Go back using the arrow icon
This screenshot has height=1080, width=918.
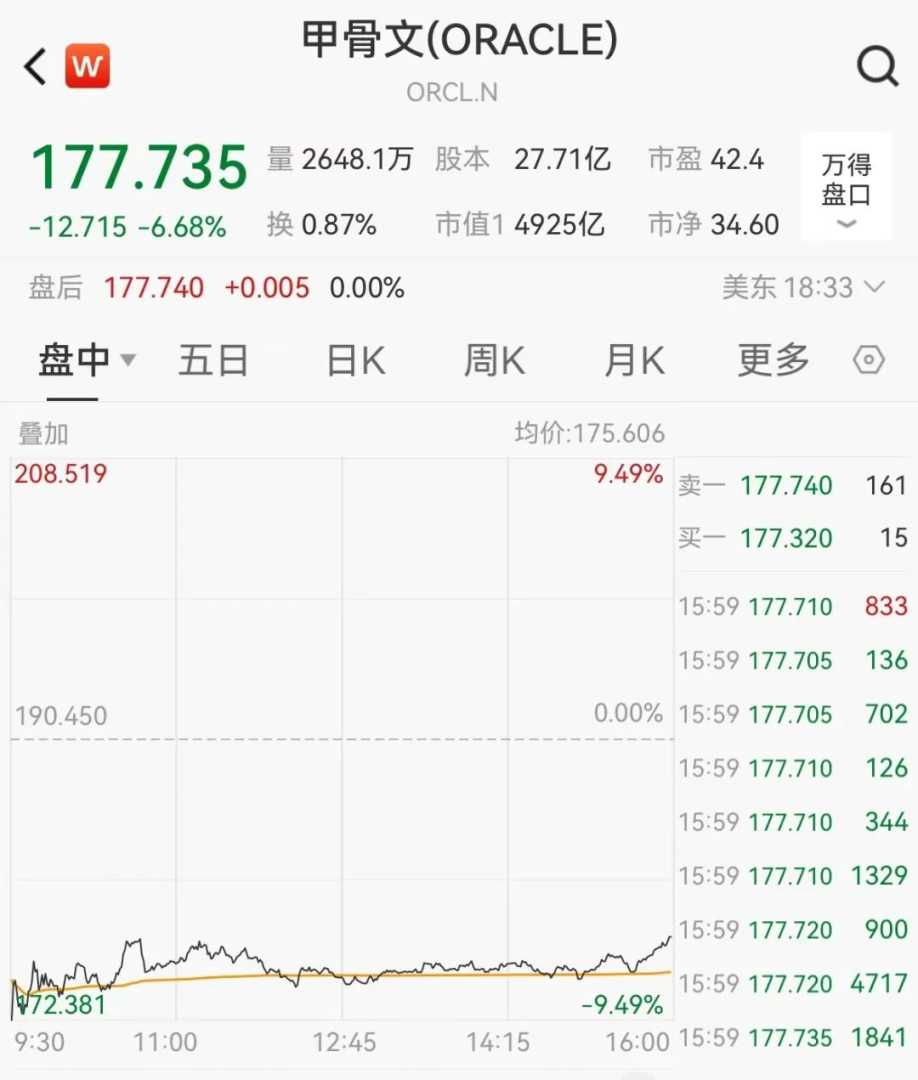pyautogui.click(x=36, y=67)
